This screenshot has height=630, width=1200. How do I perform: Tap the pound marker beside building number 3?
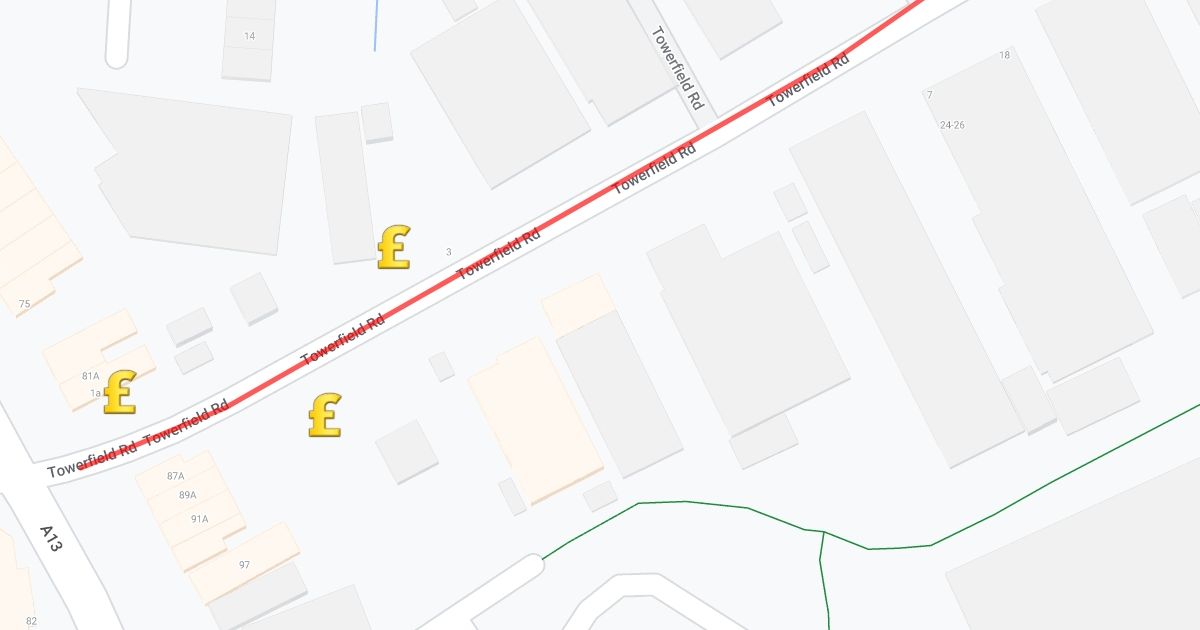[x=393, y=247]
